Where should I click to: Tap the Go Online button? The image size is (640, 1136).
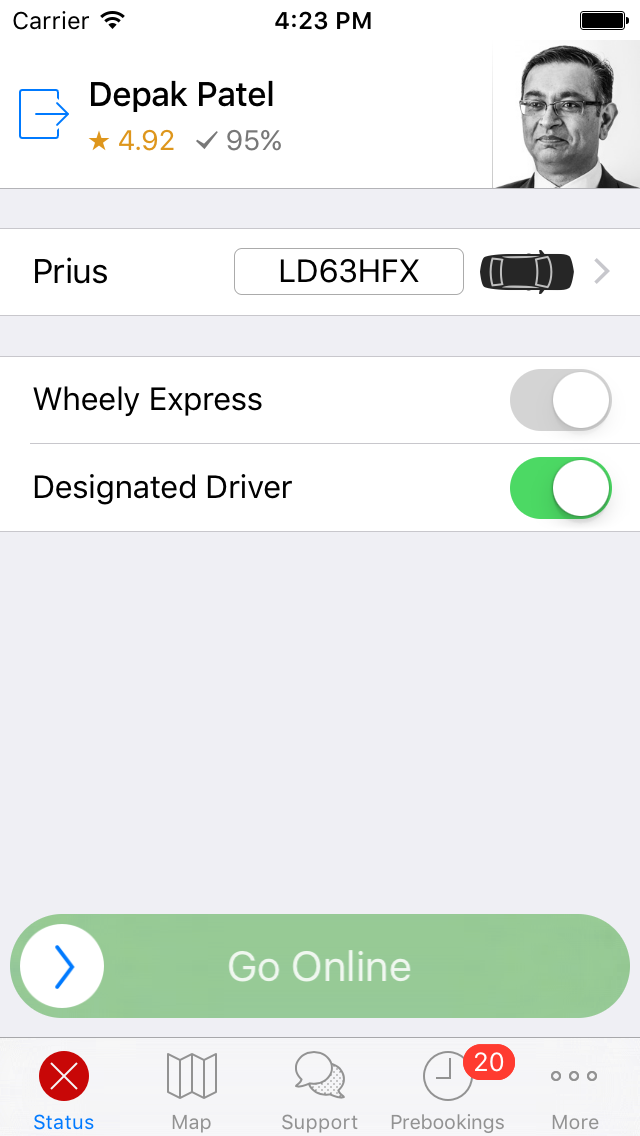coord(320,966)
